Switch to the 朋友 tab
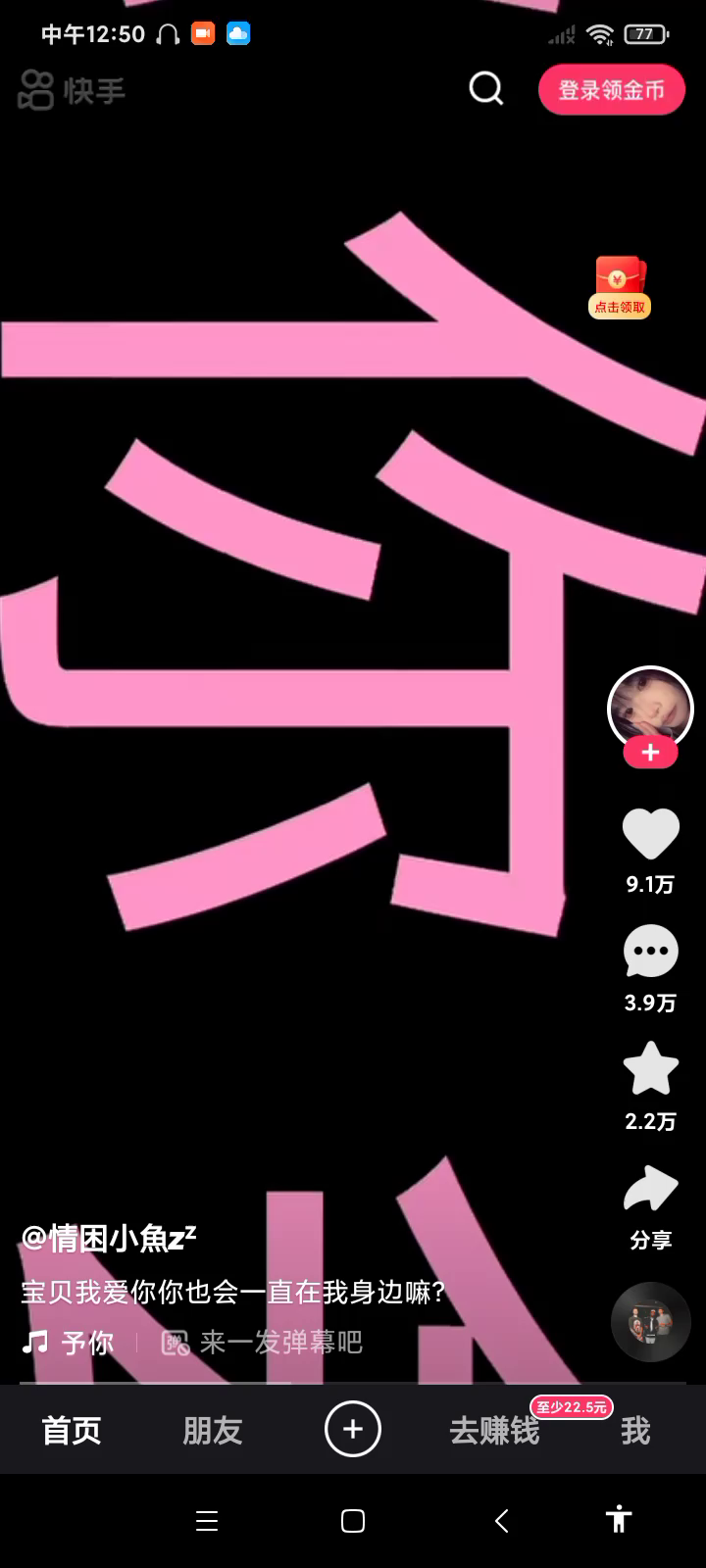 pos(212,1431)
